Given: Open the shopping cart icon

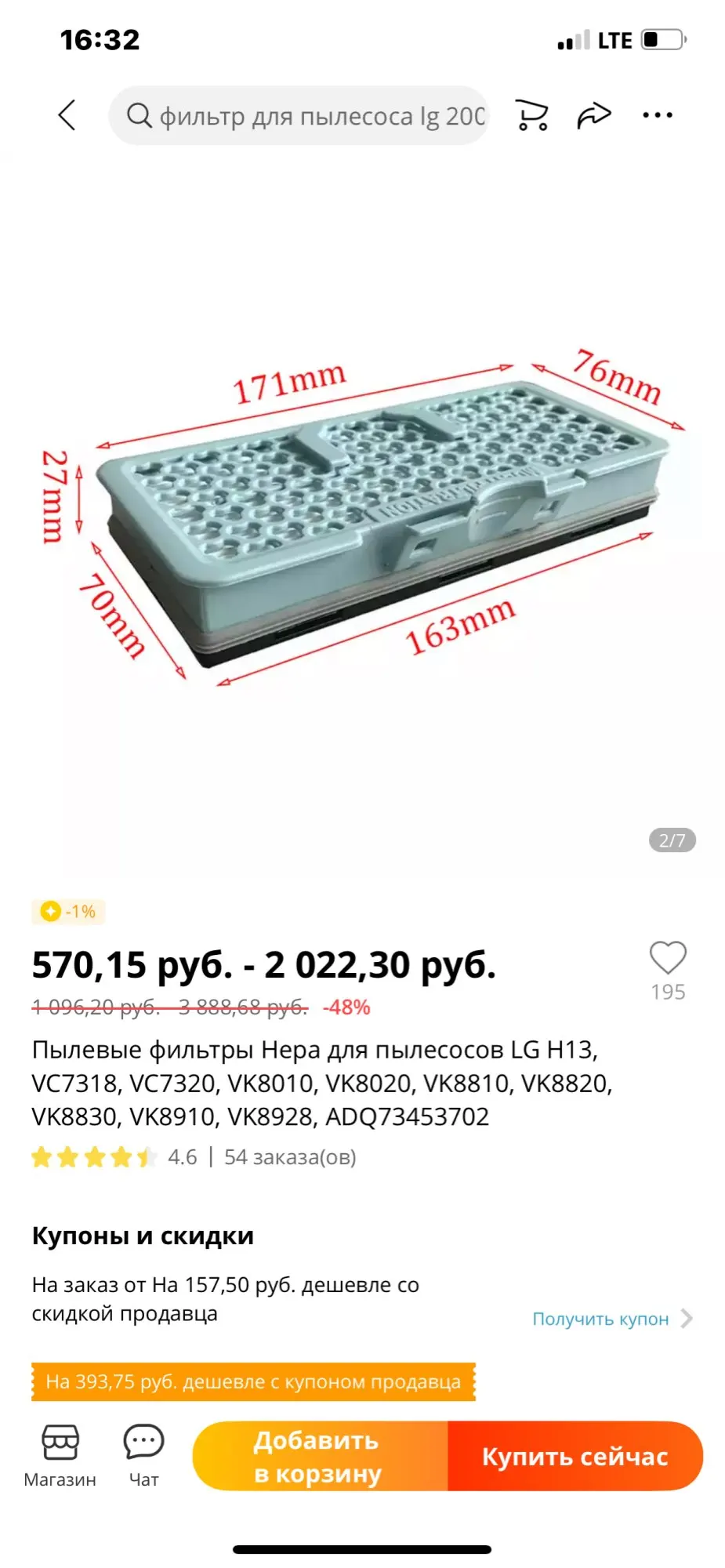Looking at the screenshot, I should click(x=532, y=116).
